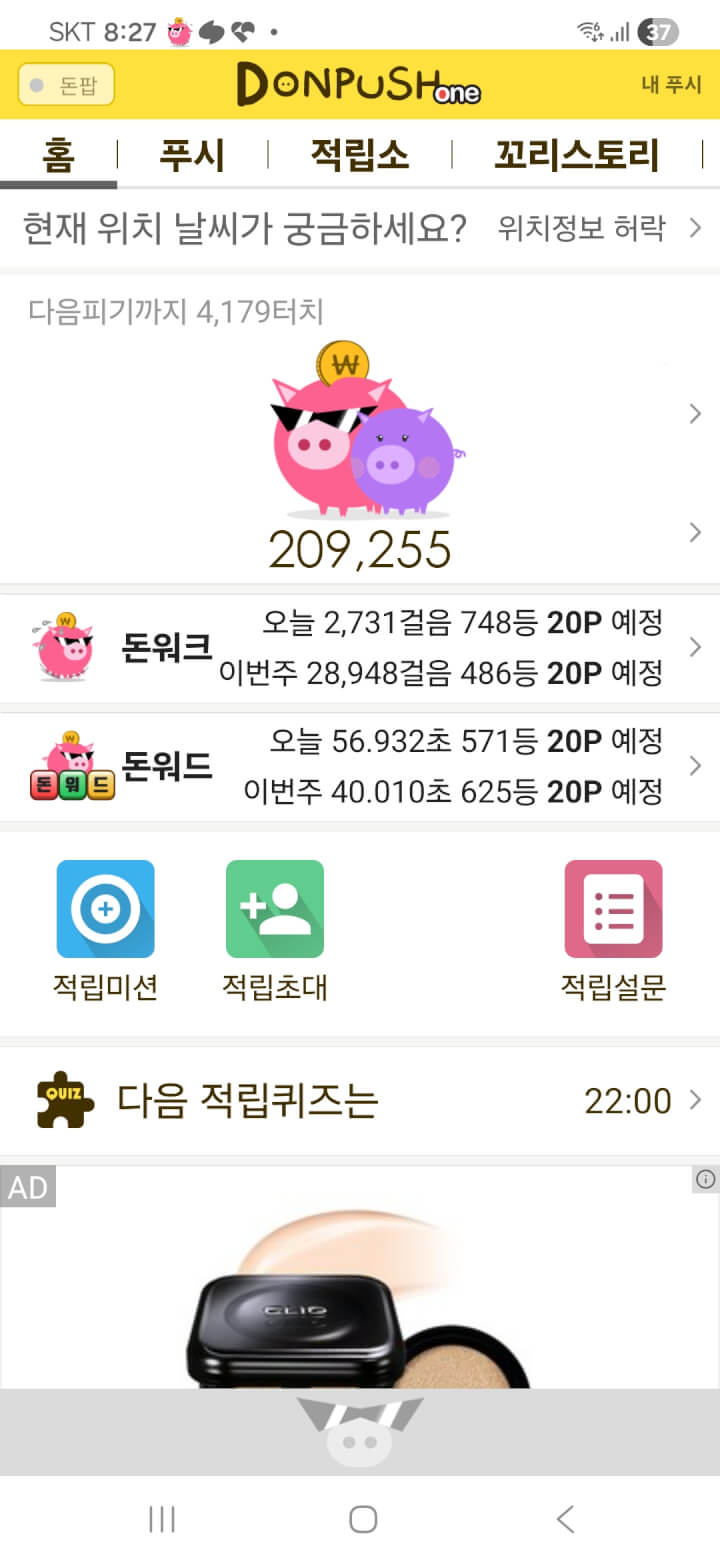Open the 꼬리스토리 tab
The image size is (720, 1560).
(x=577, y=156)
